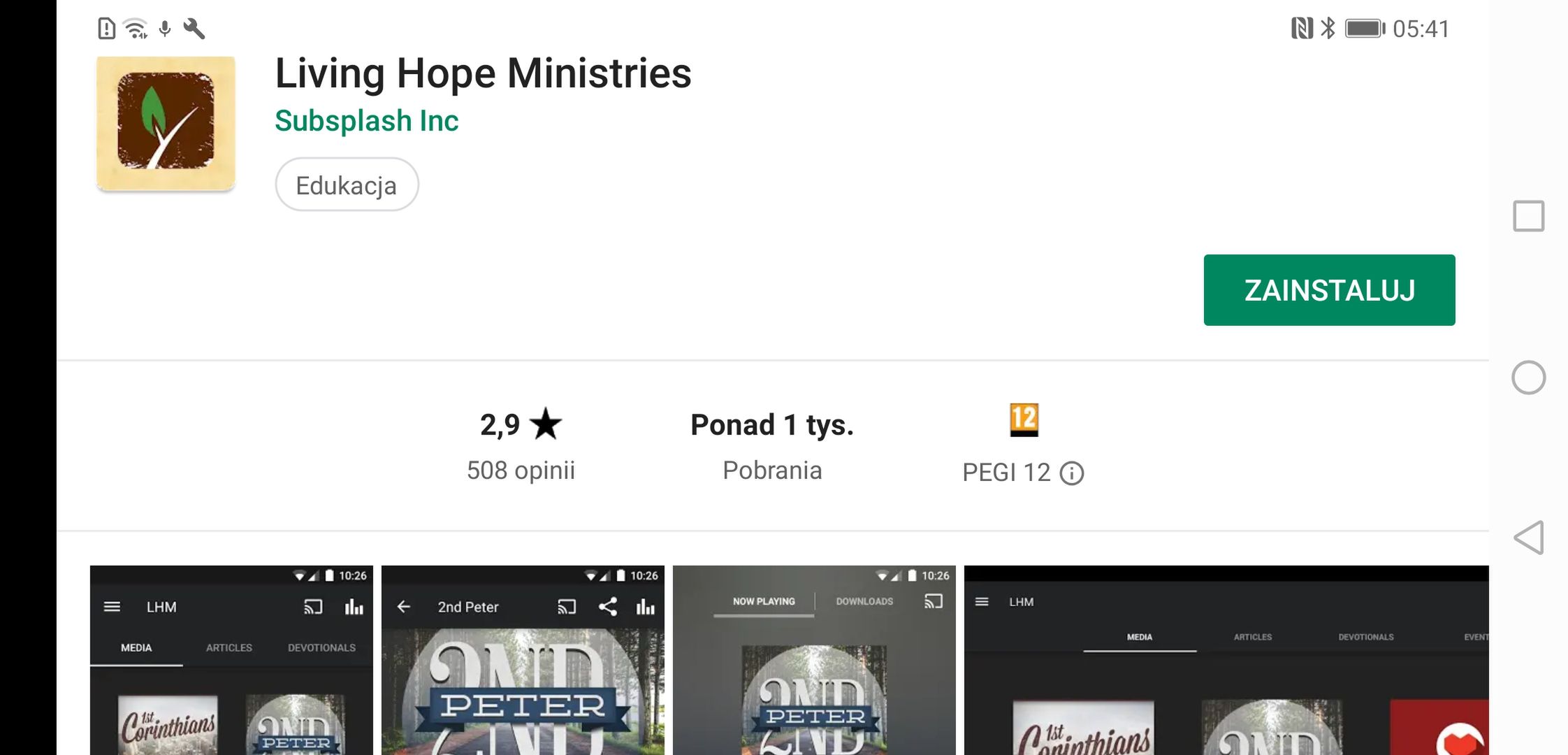Open the PEGI 12 info icon
The height and width of the screenshot is (755, 1568).
click(x=1071, y=473)
